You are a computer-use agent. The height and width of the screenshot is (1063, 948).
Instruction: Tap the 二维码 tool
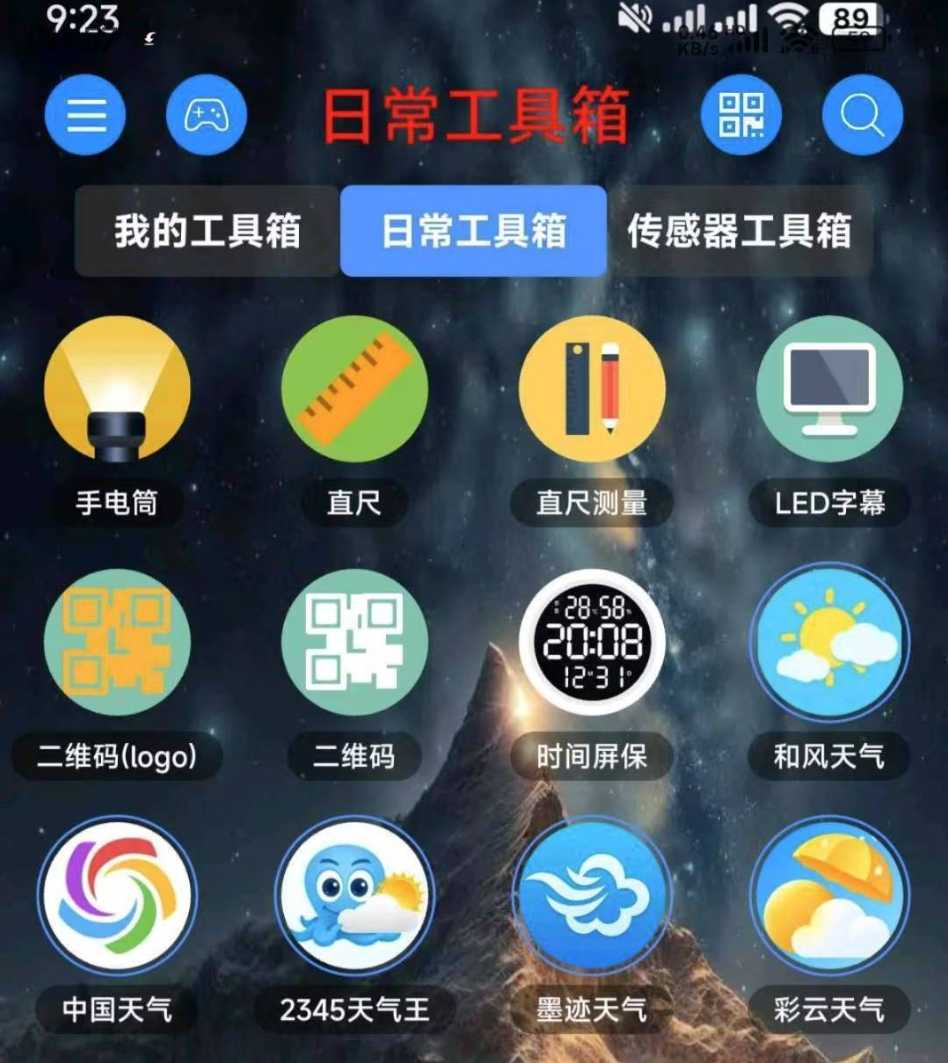(x=354, y=643)
